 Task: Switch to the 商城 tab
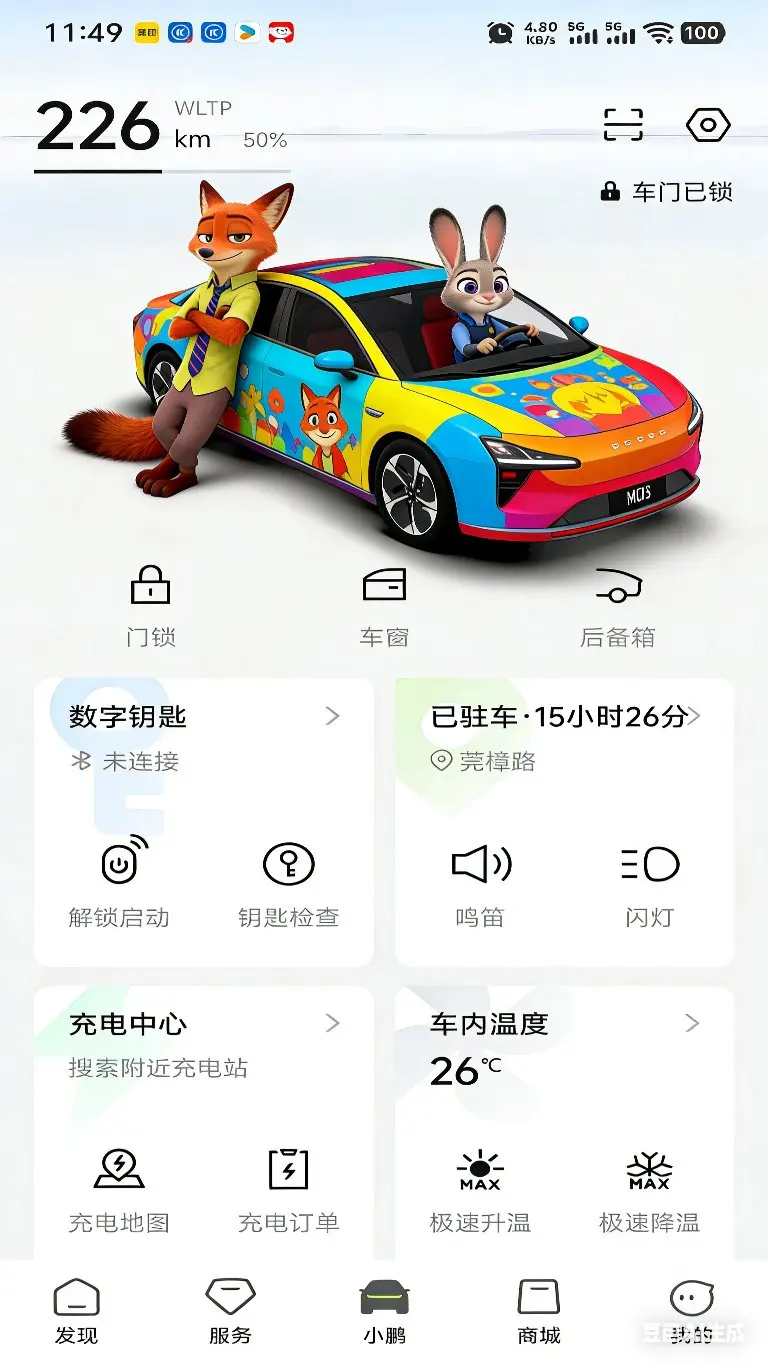point(539,1312)
